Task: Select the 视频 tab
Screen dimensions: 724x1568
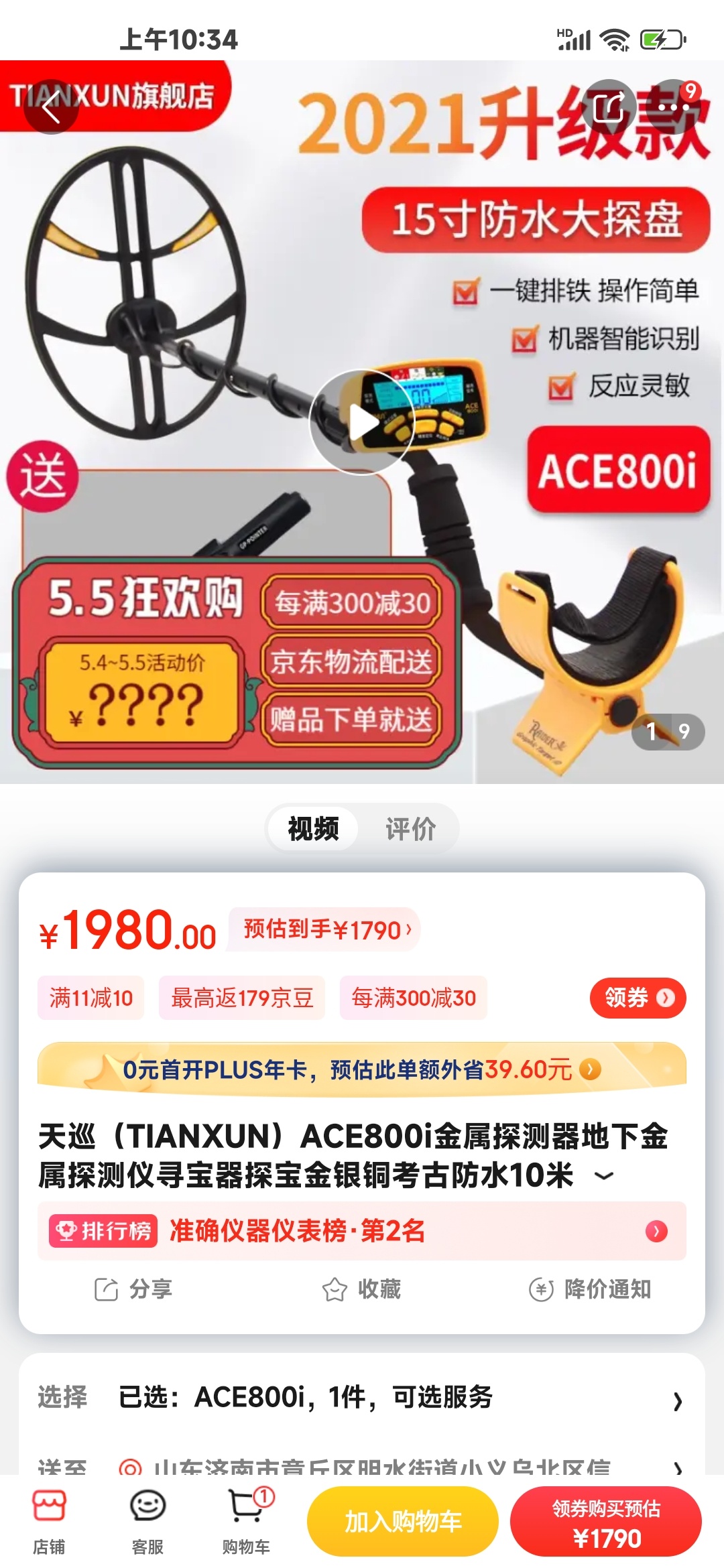Action: point(313,829)
